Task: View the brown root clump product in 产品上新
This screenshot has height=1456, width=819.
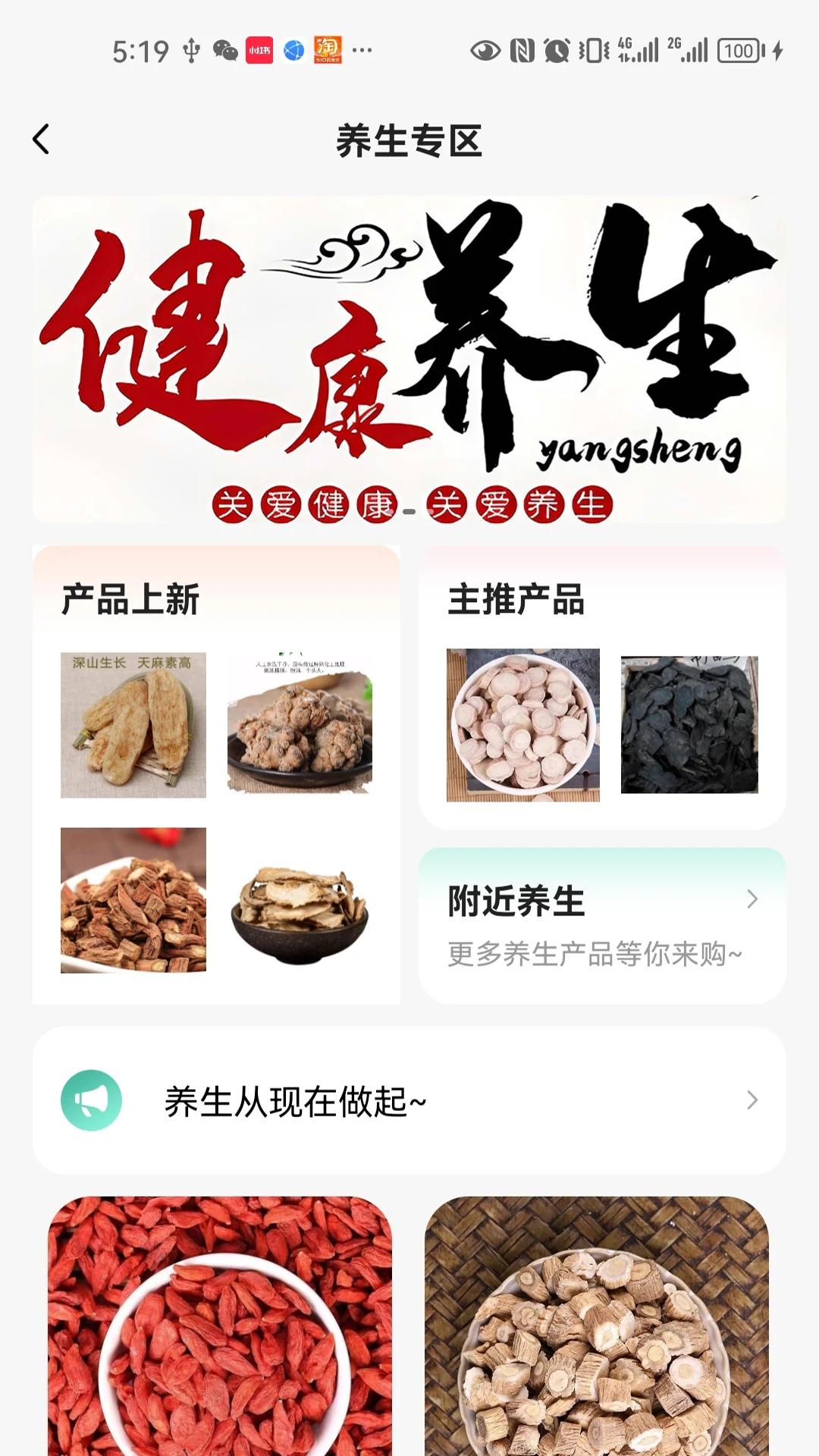Action: pyautogui.click(x=300, y=725)
